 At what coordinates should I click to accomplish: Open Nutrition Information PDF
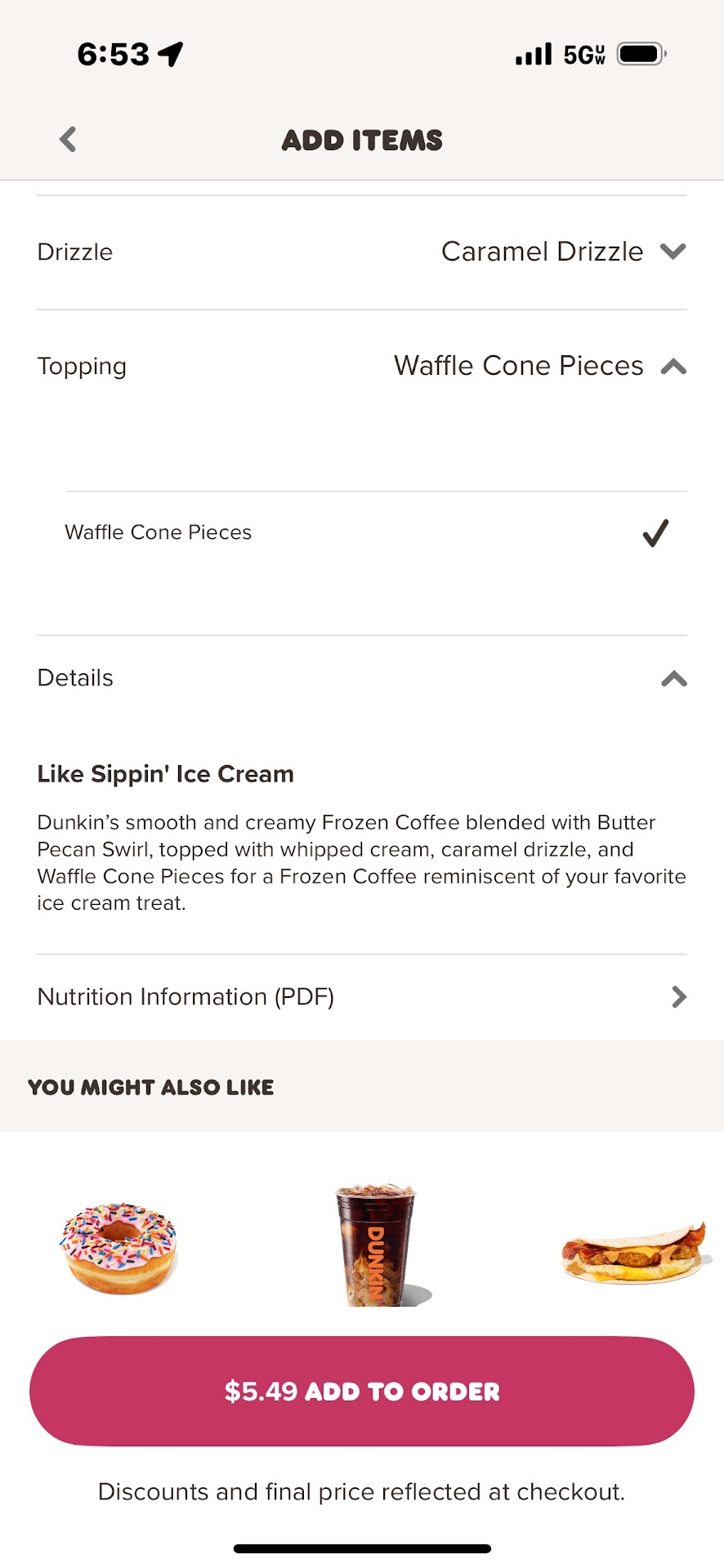(362, 997)
